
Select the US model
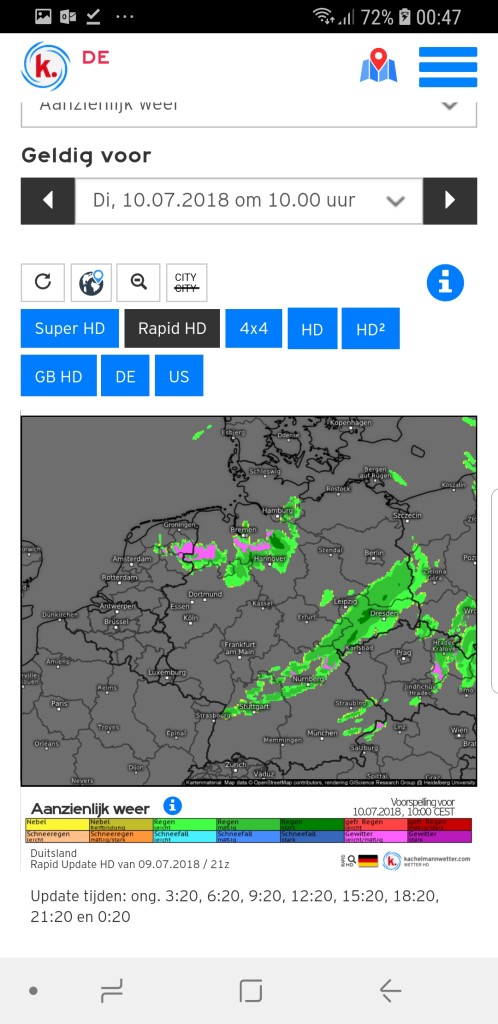click(x=179, y=376)
